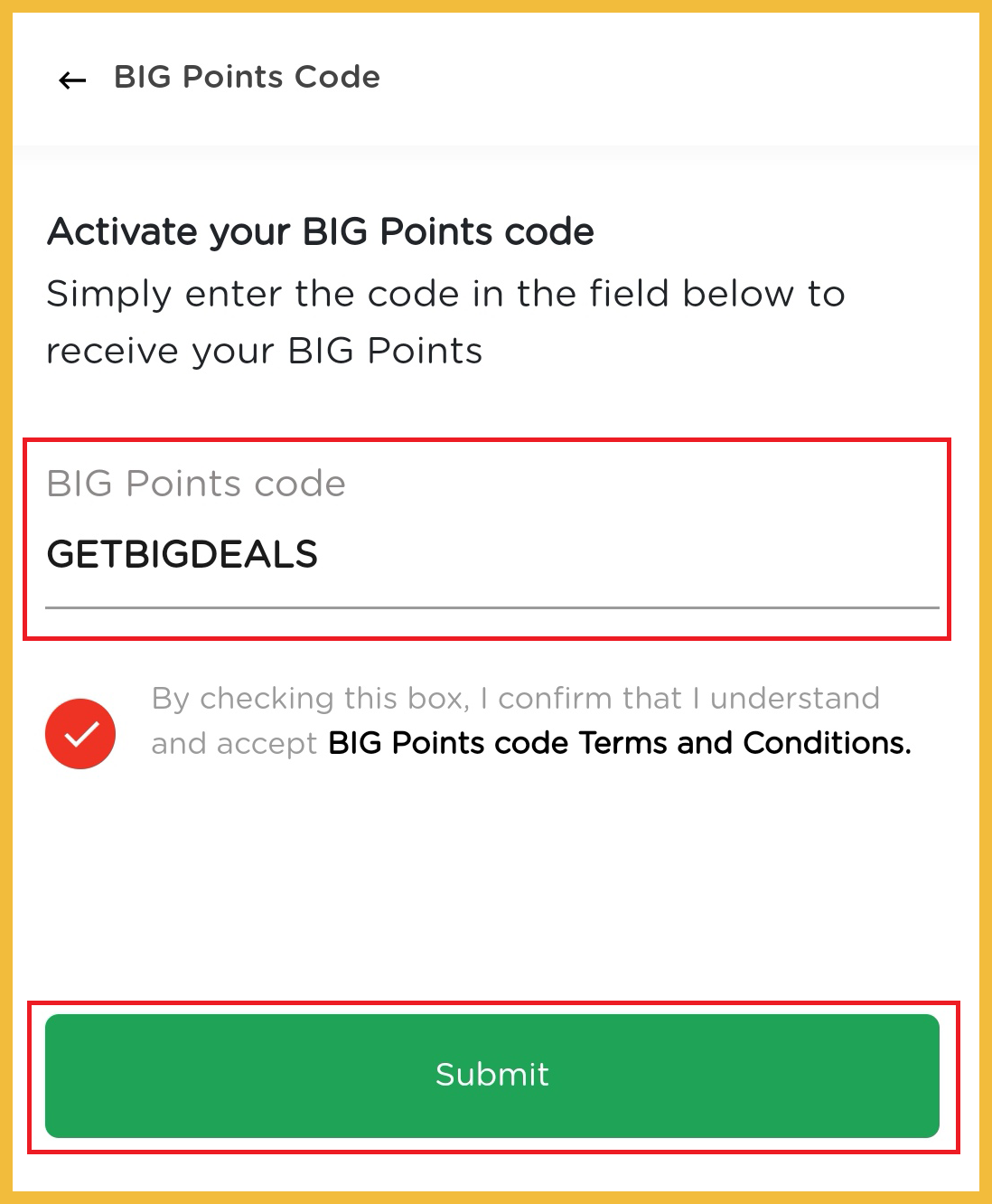The image size is (992, 1204).
Task: Submit the BIG Points code
Action: (x=492, y=1076)
